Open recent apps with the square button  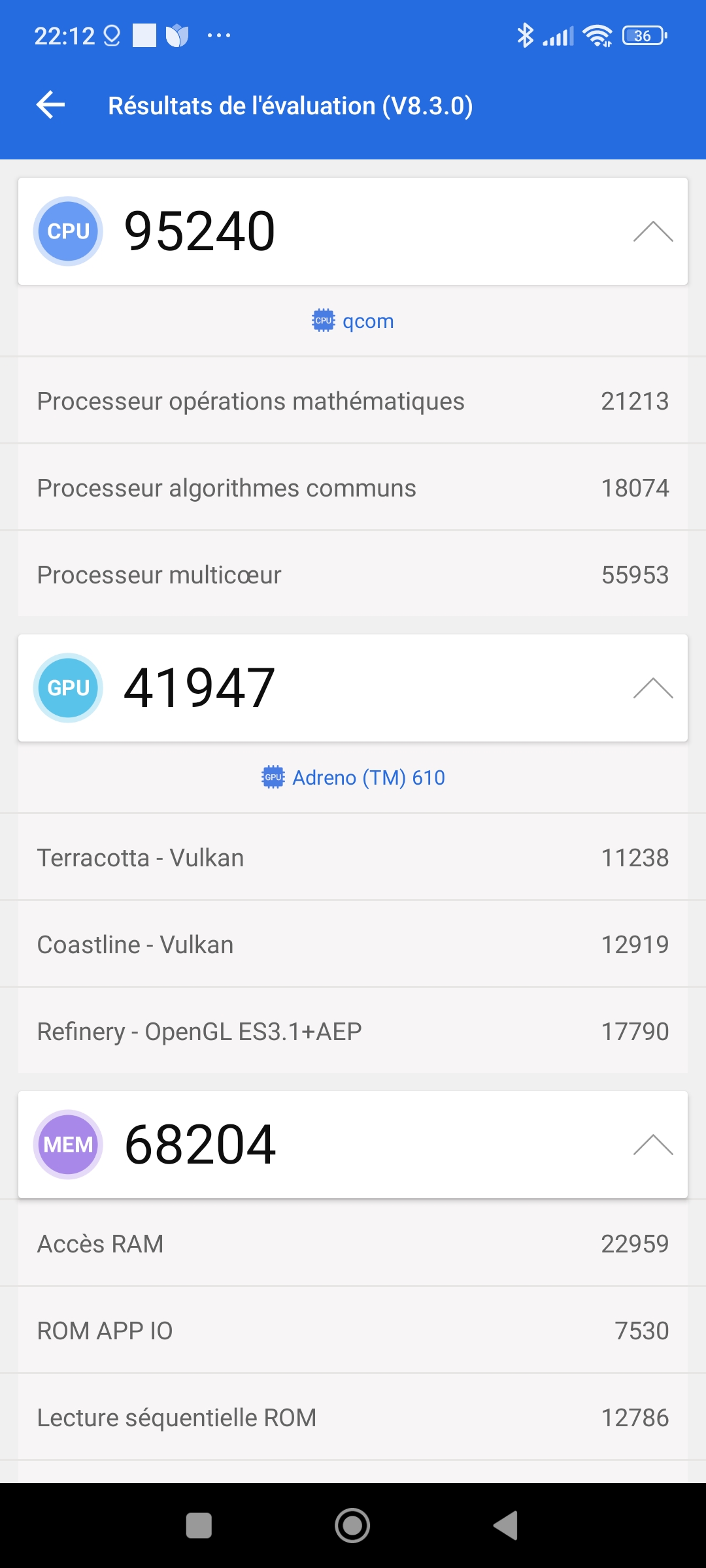pyautogui.click(x=199, y=1526)
